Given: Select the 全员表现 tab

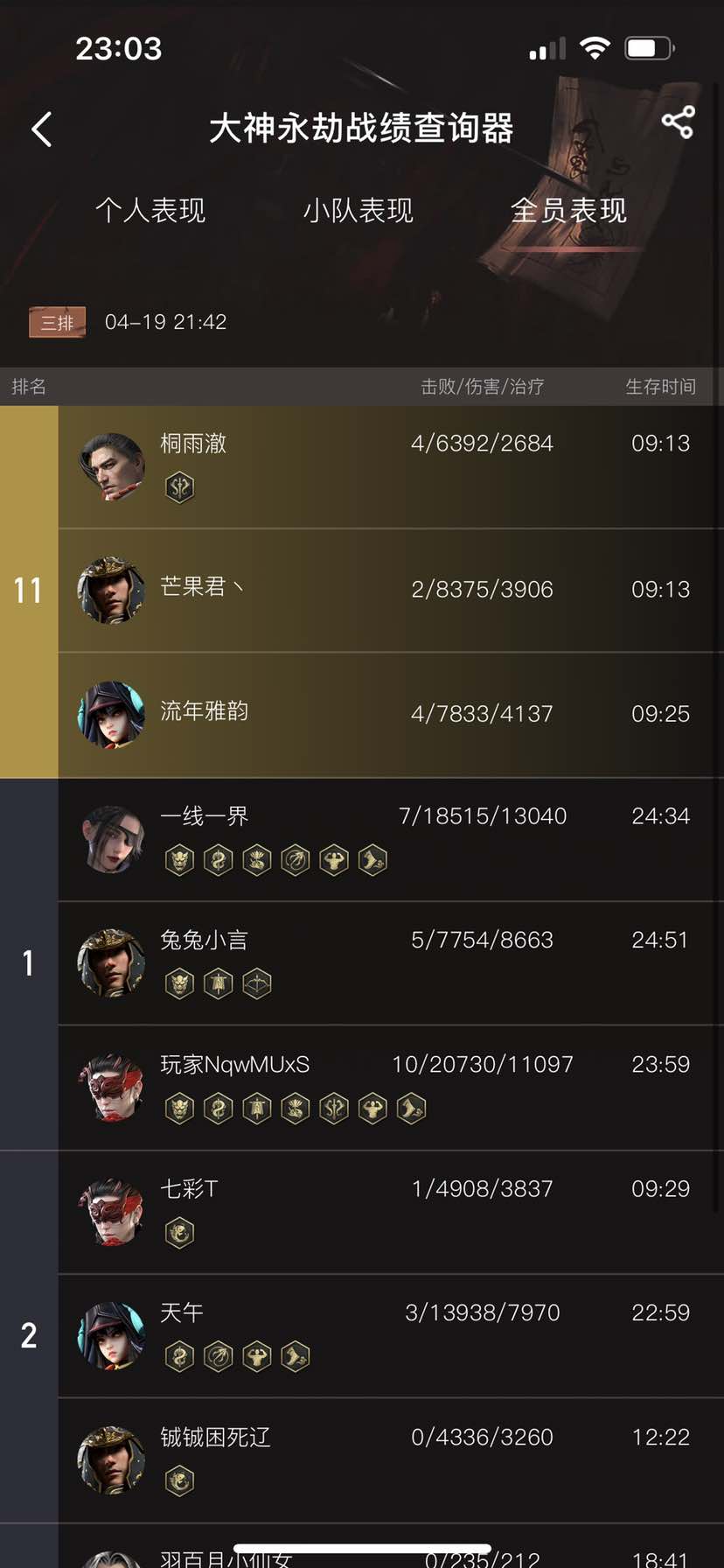Looking at the screenshot, I should point(568,211).
